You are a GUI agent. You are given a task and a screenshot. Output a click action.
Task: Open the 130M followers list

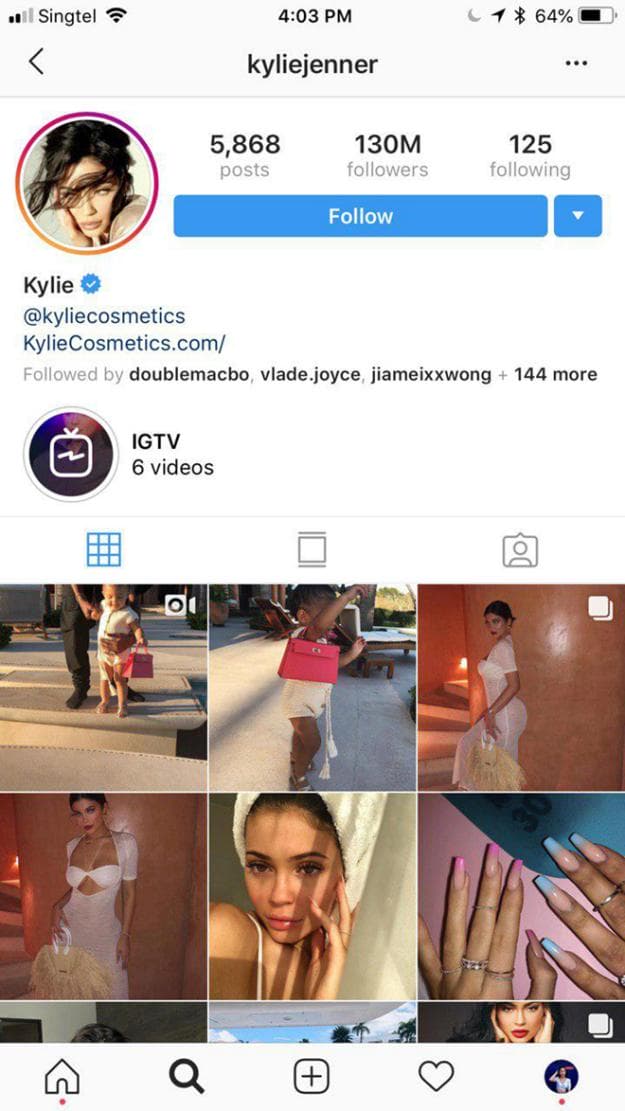click(387, 156)
